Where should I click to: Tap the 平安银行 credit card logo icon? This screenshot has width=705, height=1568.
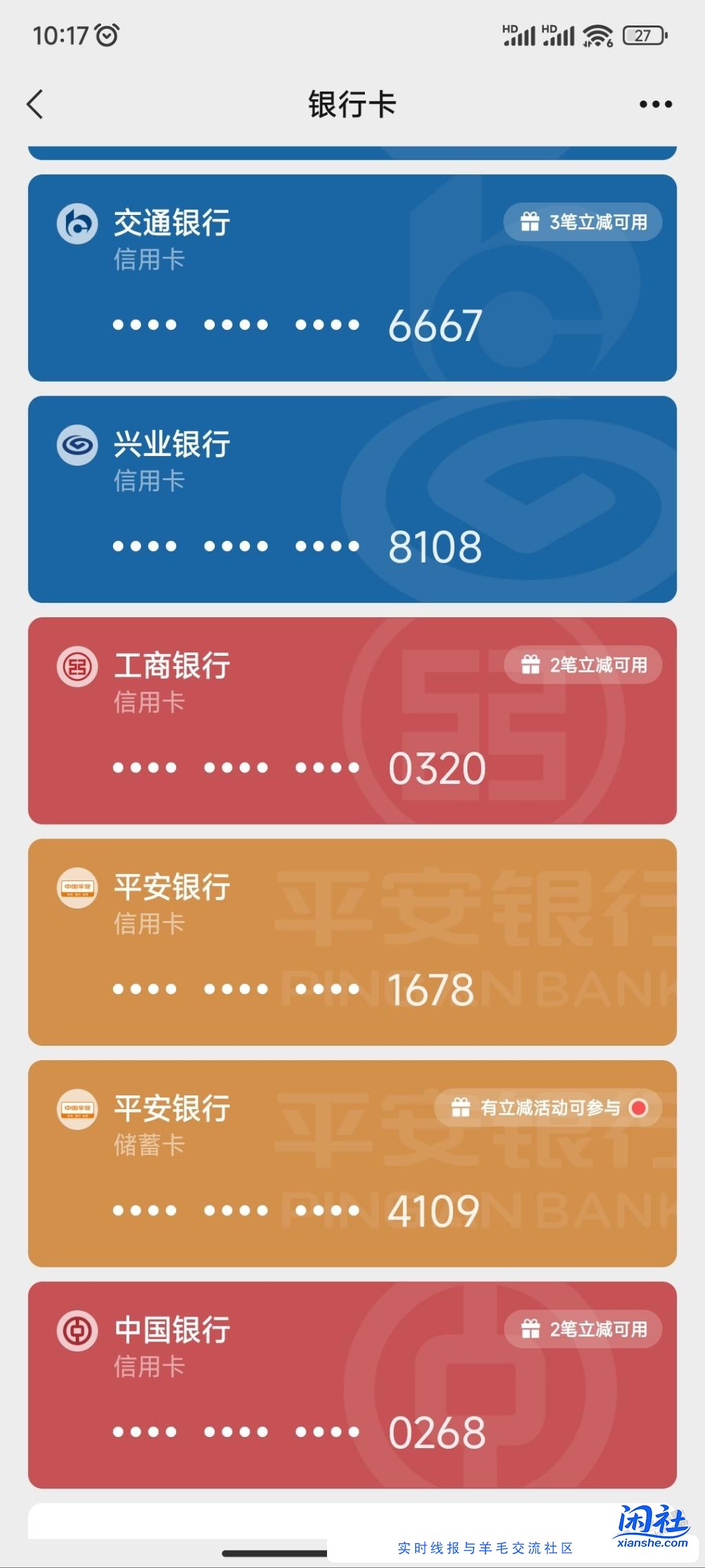point(76,888)
